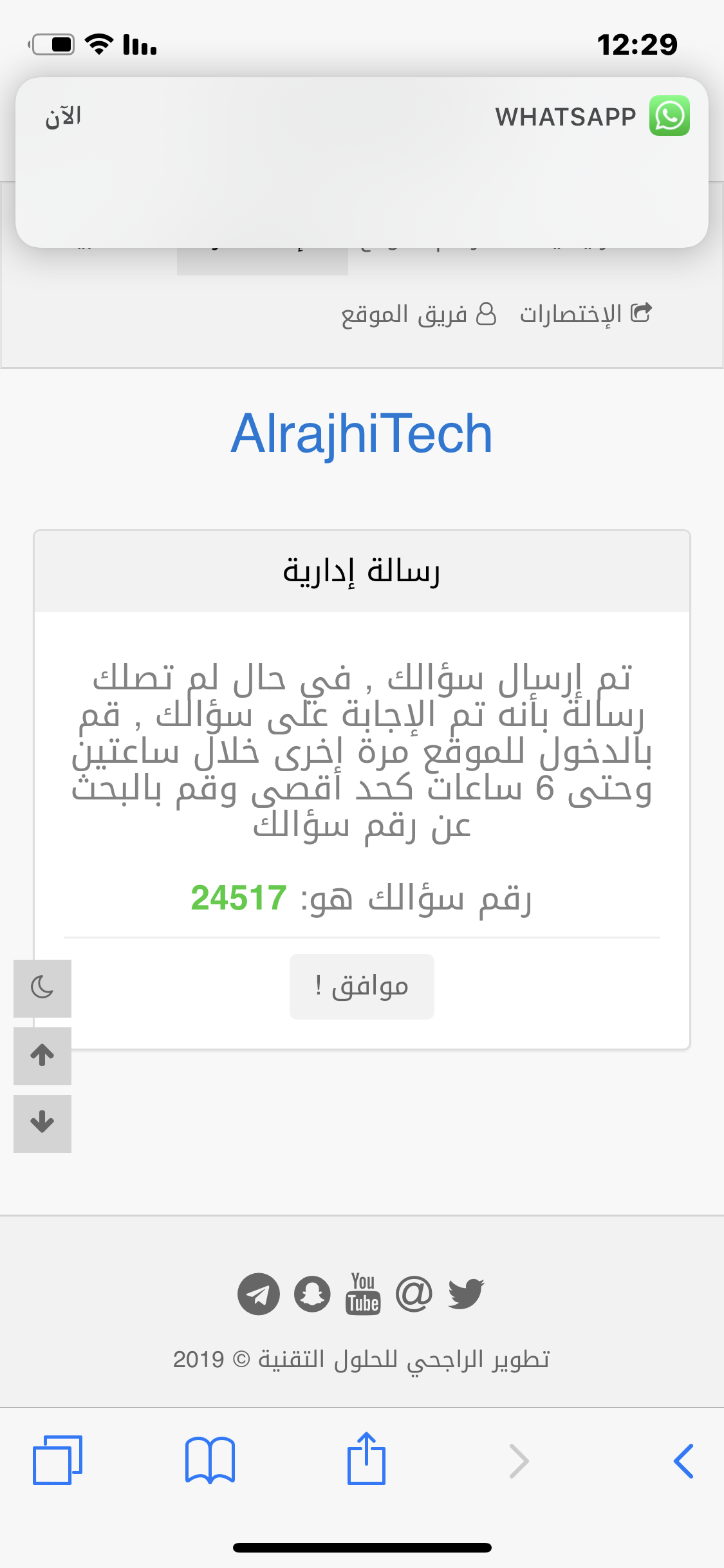Open Safari tabs overview
This screenshot has width=724, height=1568.
pyautogui.click(x=57, y=1460)
